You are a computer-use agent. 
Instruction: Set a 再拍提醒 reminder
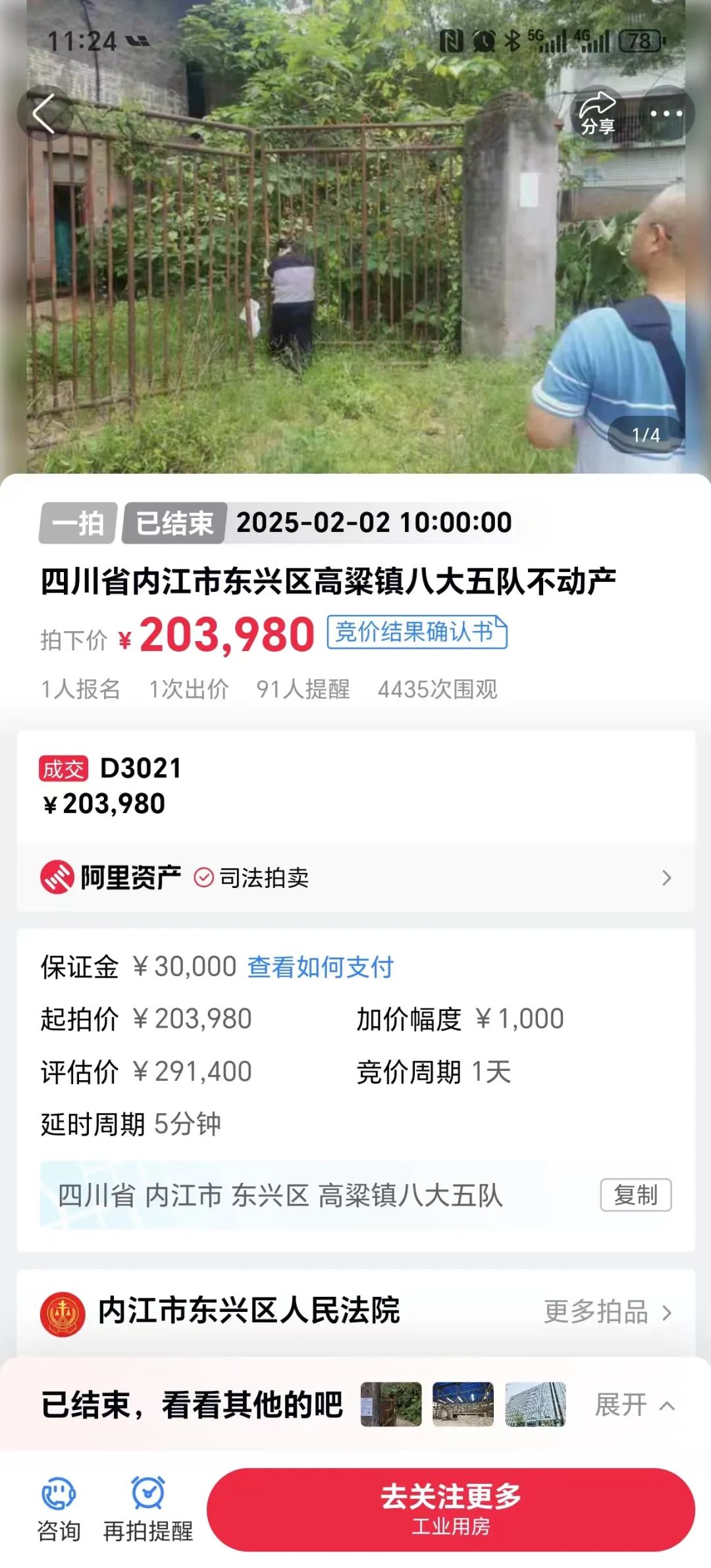click(x=148, y=1509)
